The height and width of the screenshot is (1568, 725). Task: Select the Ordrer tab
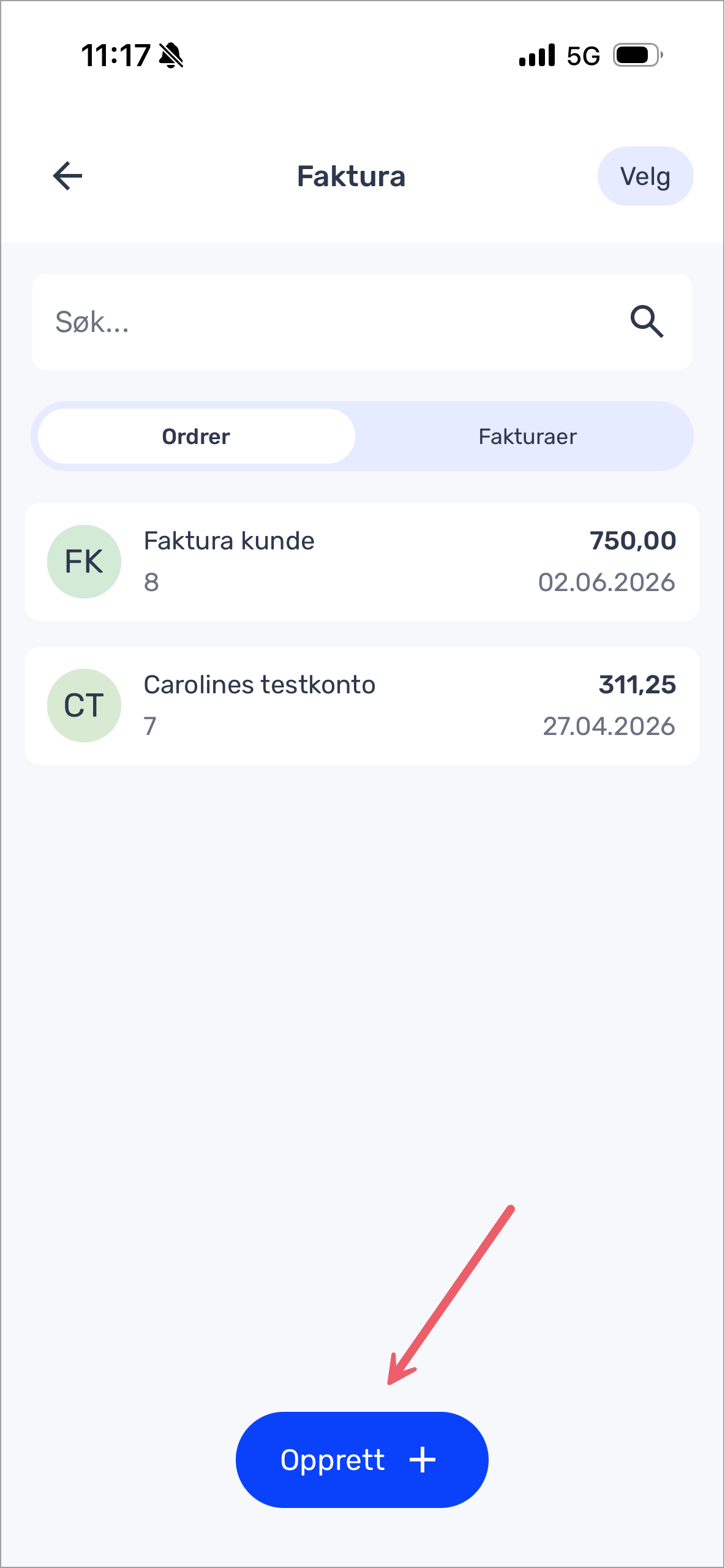[x=196, y=436]
